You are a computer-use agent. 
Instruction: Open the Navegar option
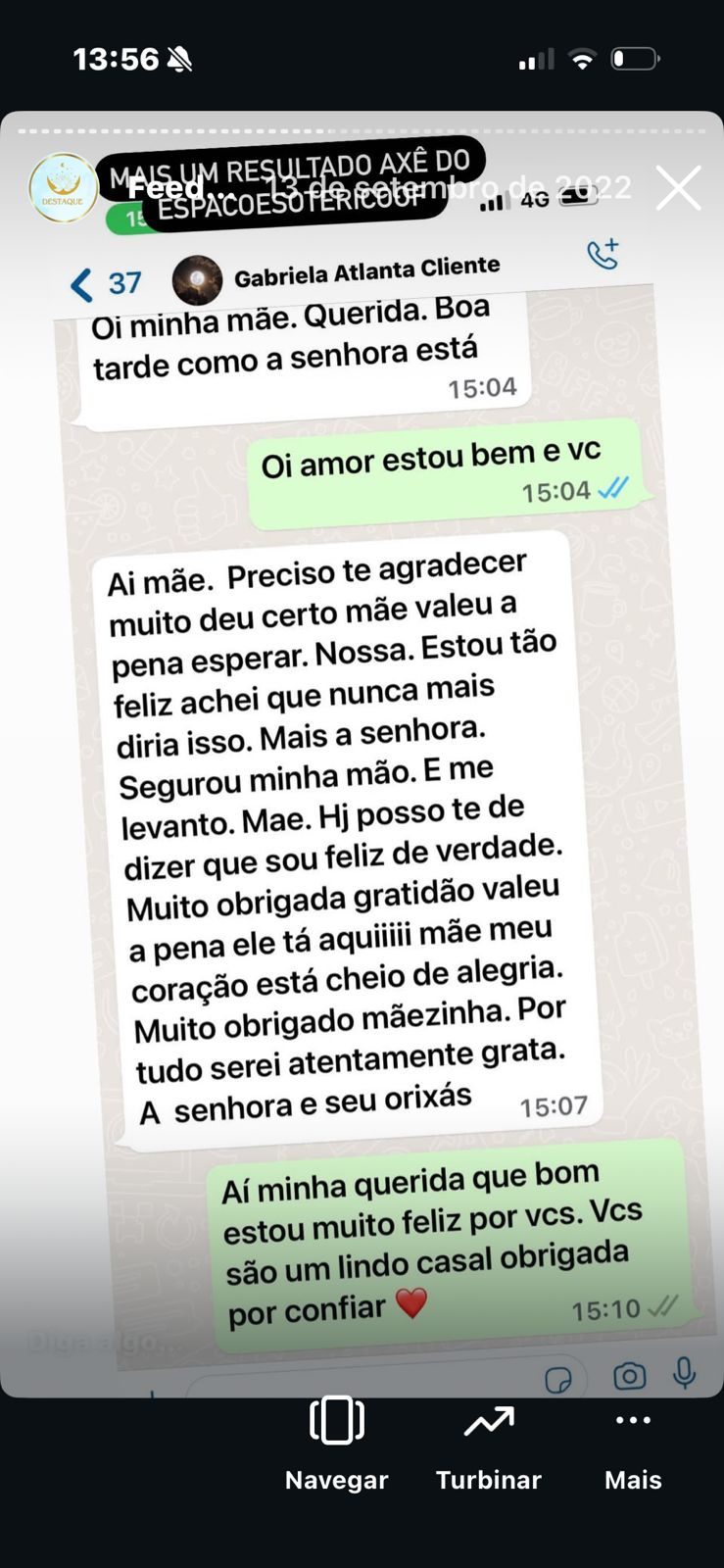coord(336,1443)
